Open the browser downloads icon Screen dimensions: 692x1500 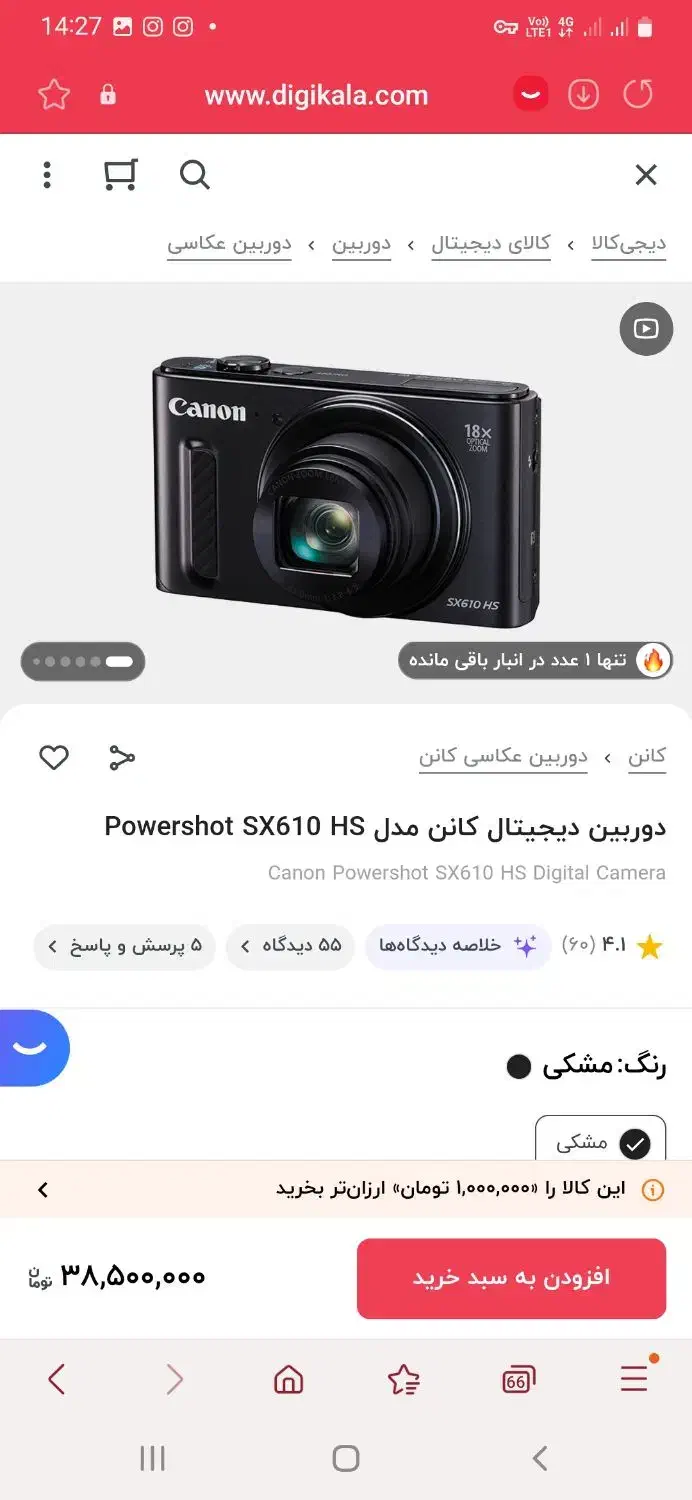coord(583,95)
